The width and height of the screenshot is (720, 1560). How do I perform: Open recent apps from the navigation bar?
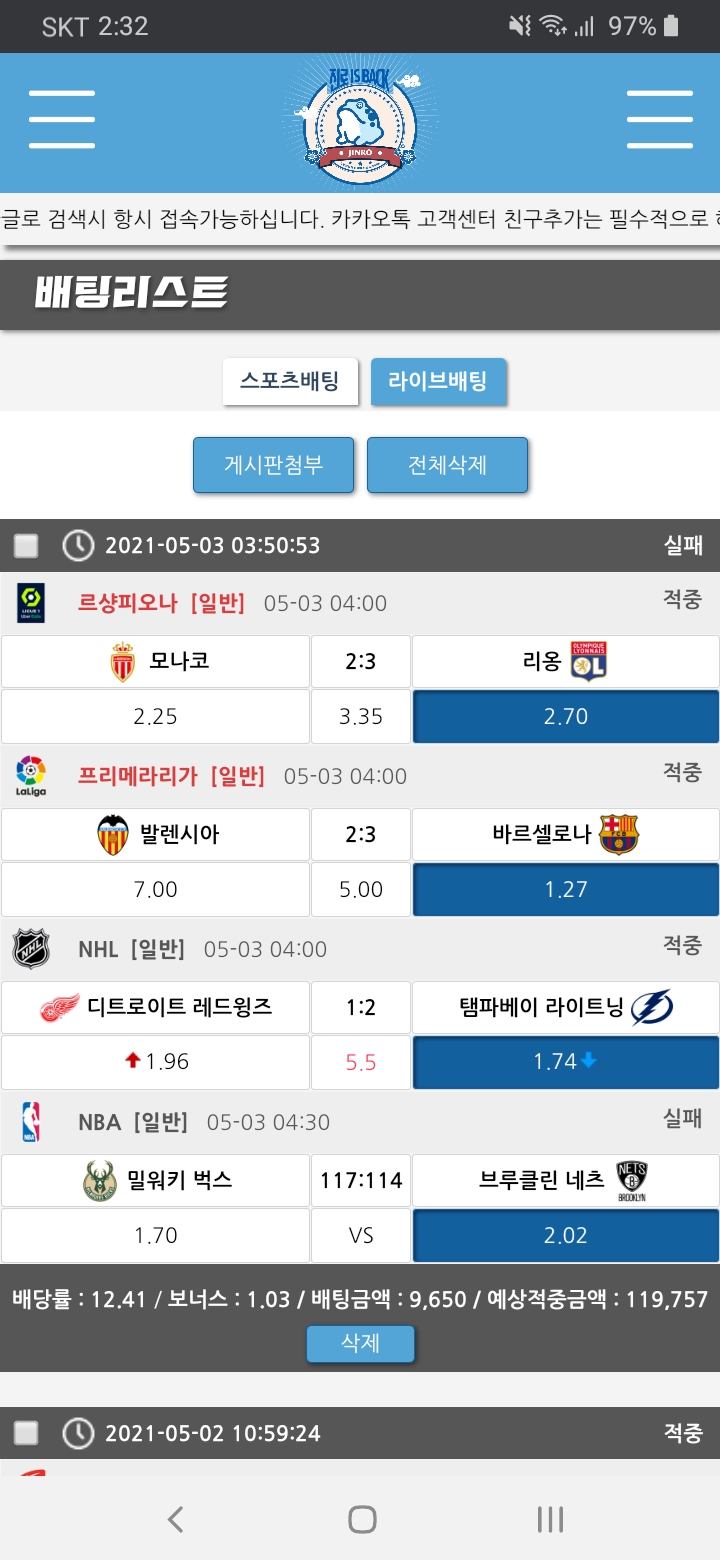[549, 1520]
